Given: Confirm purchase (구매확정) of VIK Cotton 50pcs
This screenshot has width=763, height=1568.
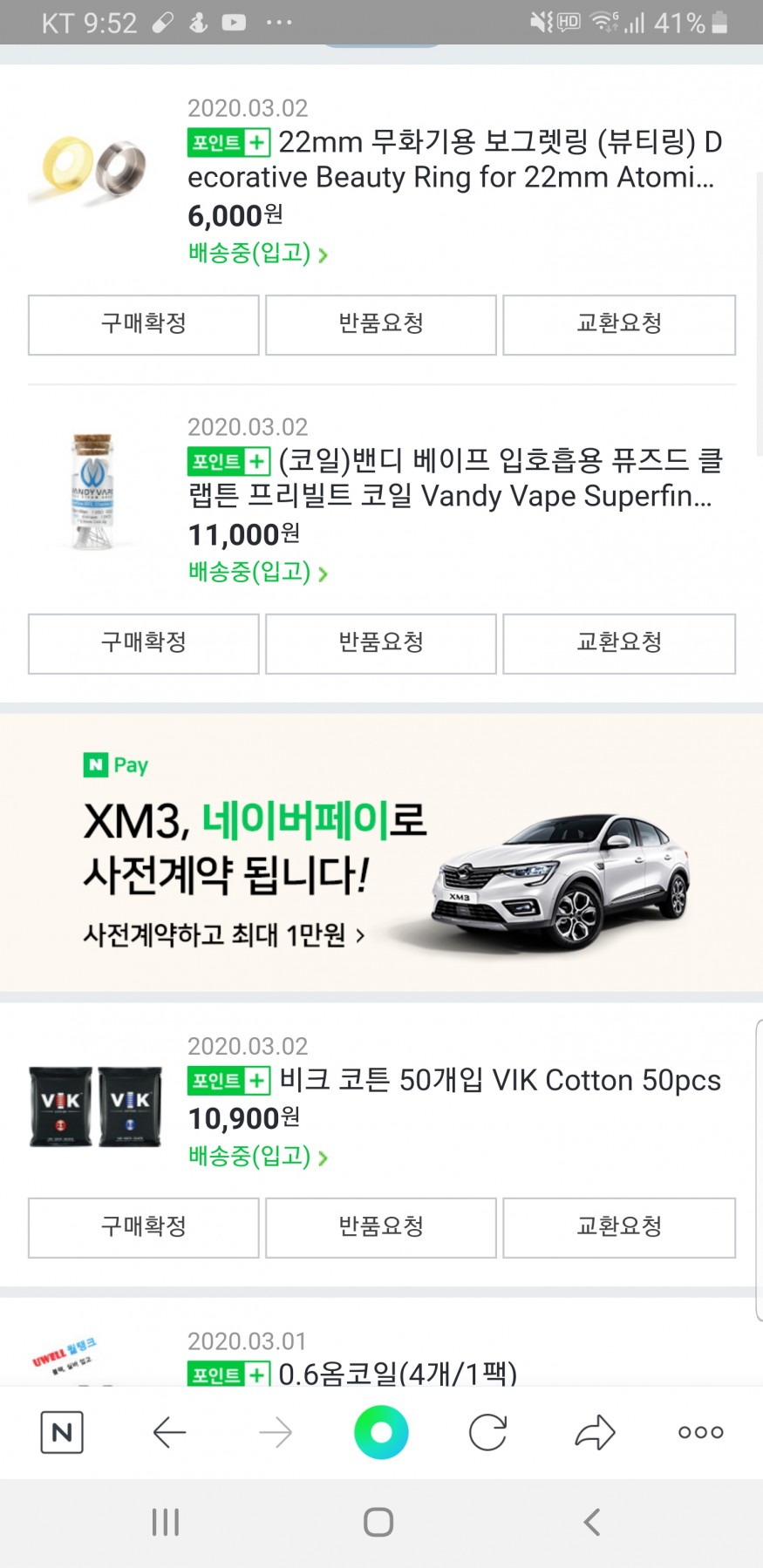Looking at the screenshot, I should coord(143,1227).
